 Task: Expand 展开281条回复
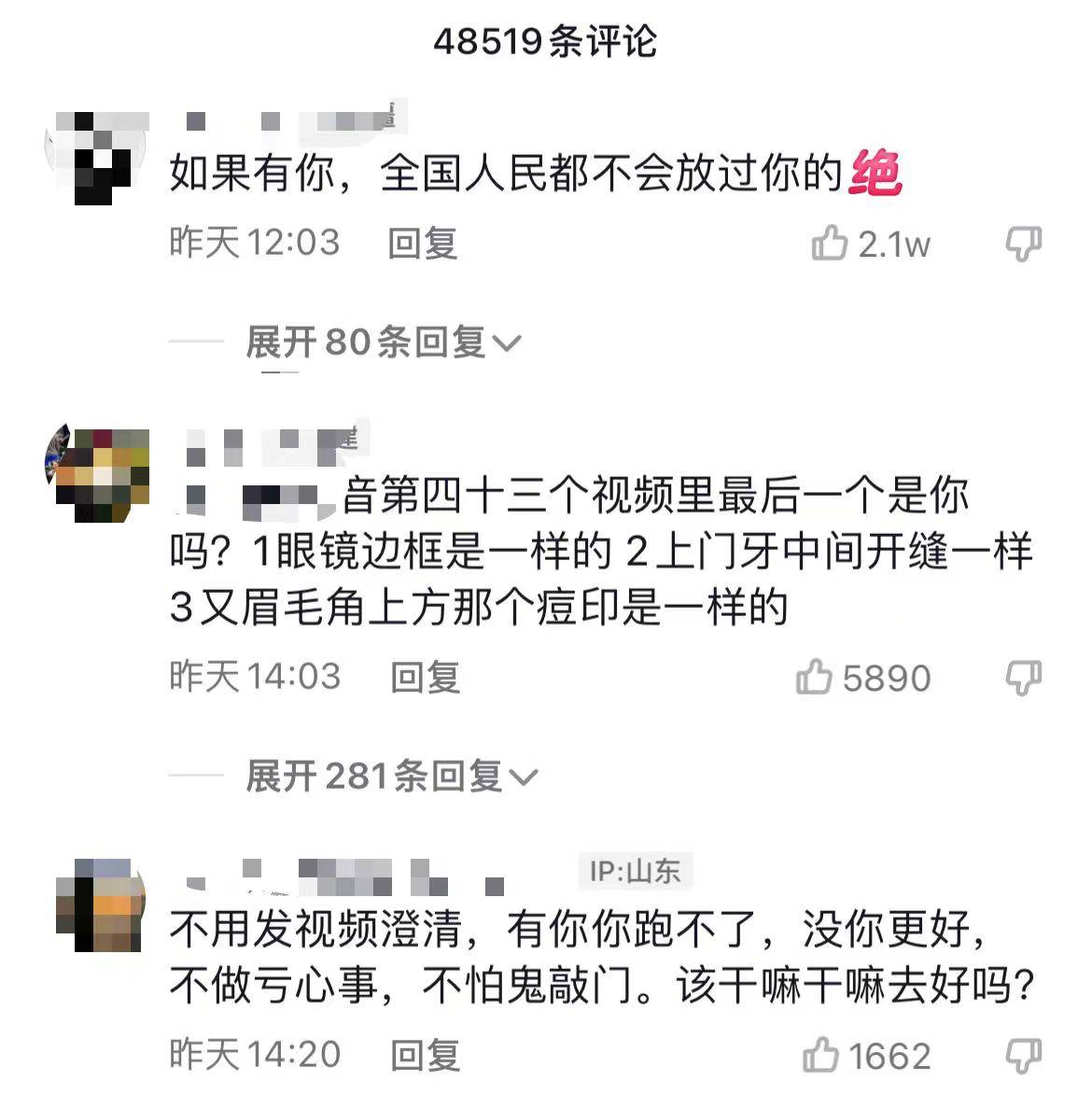392,776
